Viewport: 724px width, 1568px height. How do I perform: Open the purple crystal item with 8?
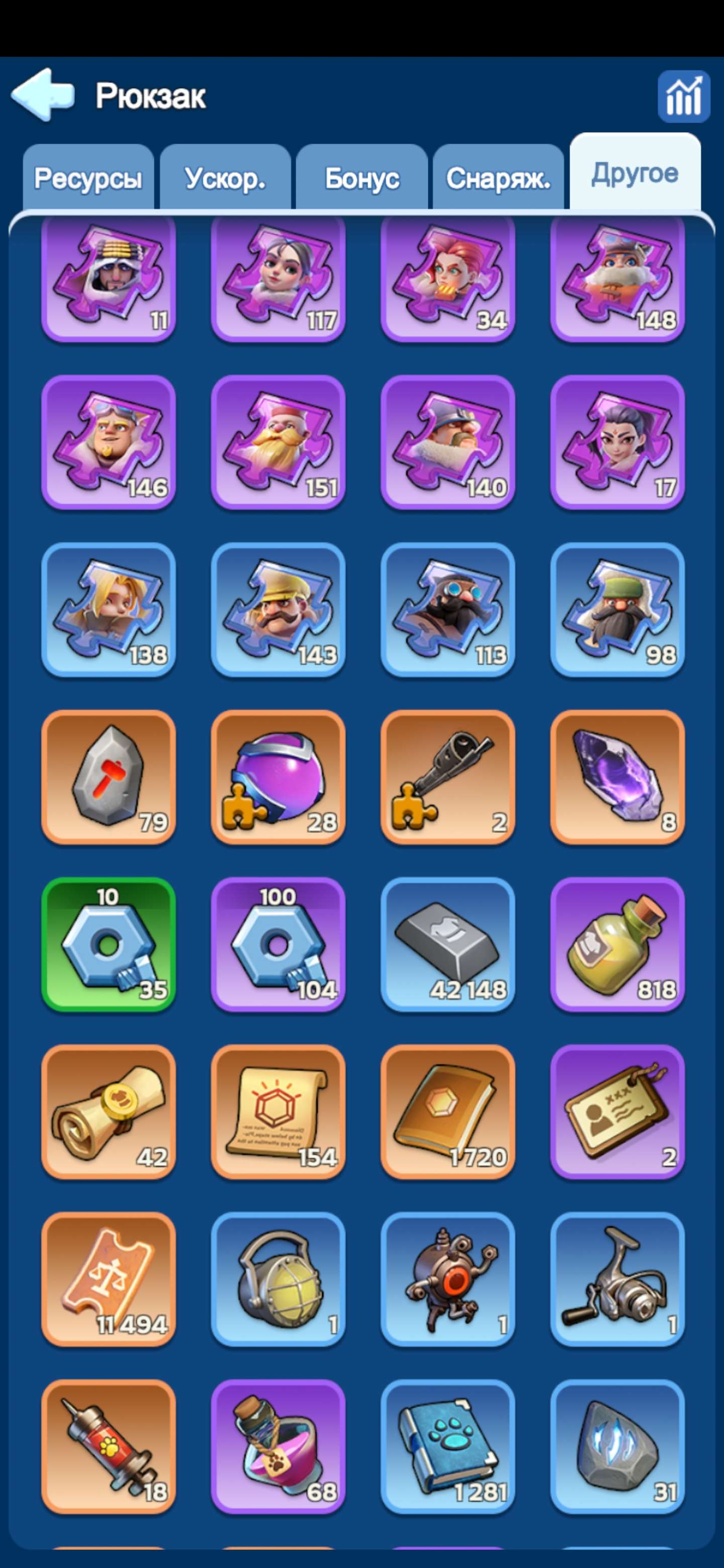pos(617,776)
